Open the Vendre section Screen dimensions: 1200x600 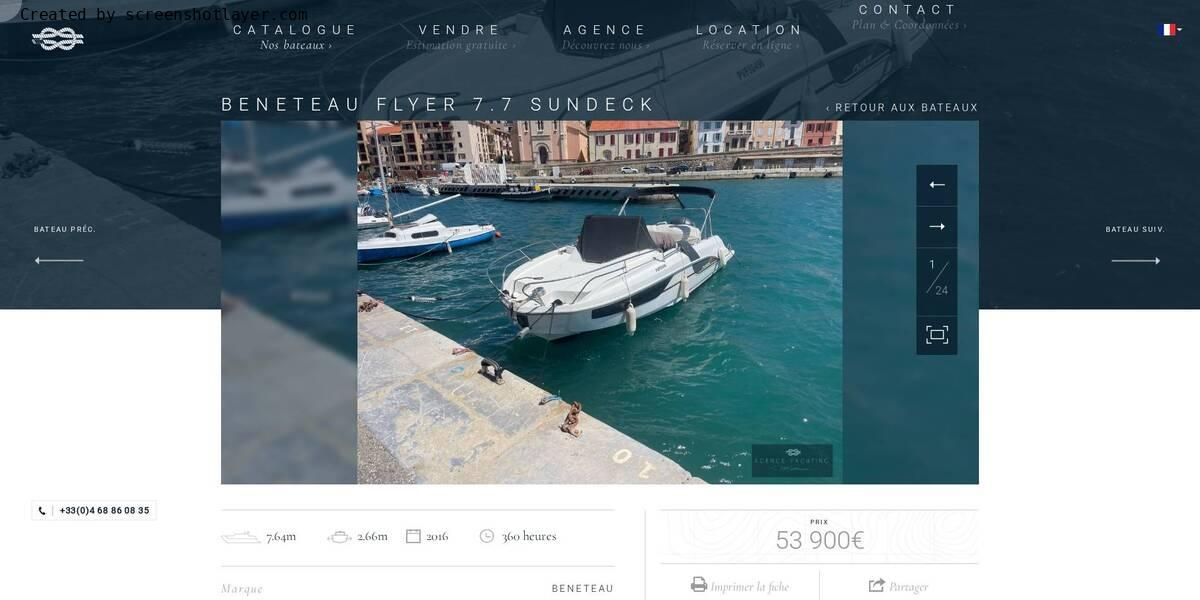[460, 30]
